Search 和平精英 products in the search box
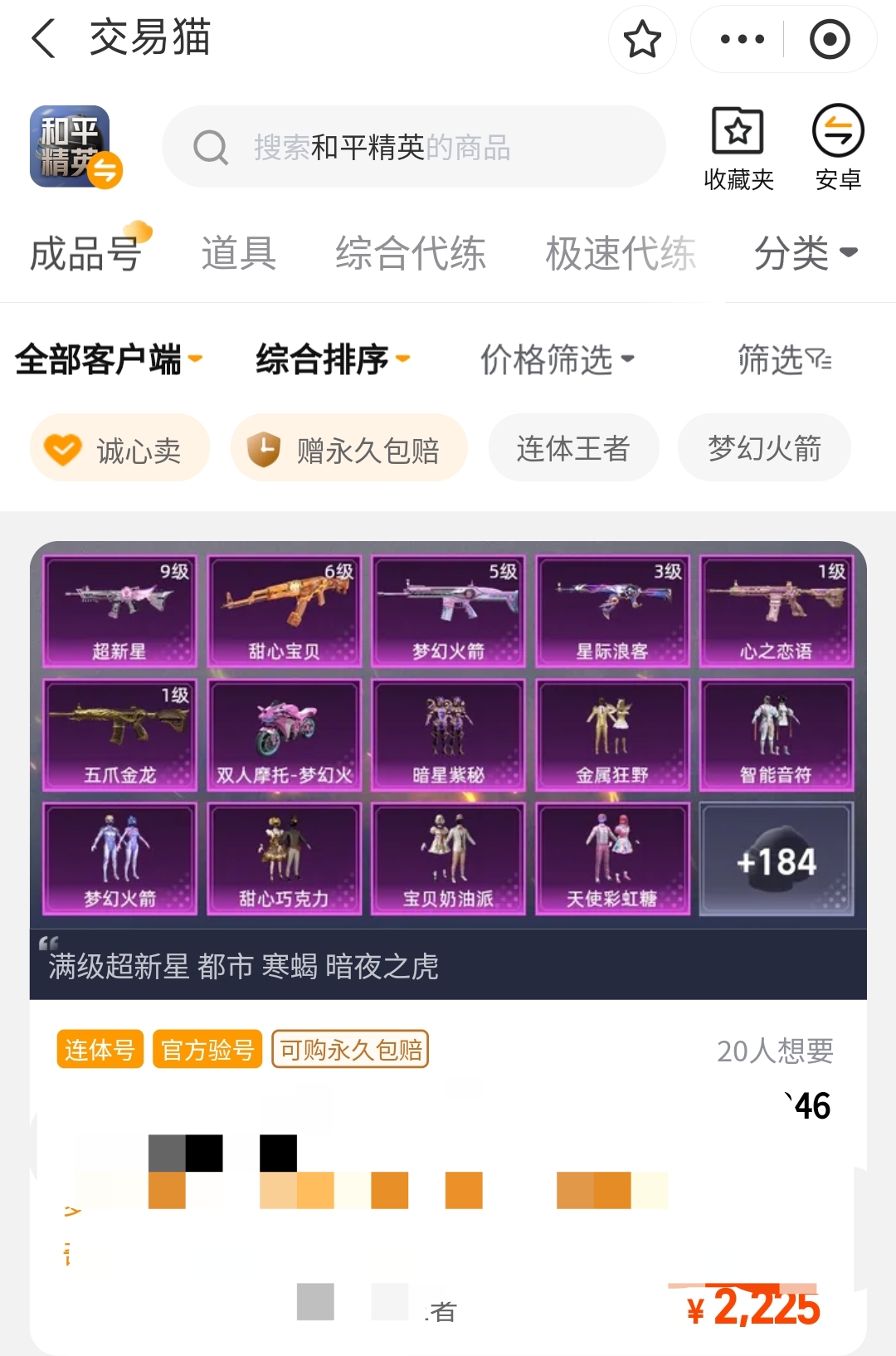This screenshot has width=896, height=1356. 415,147
